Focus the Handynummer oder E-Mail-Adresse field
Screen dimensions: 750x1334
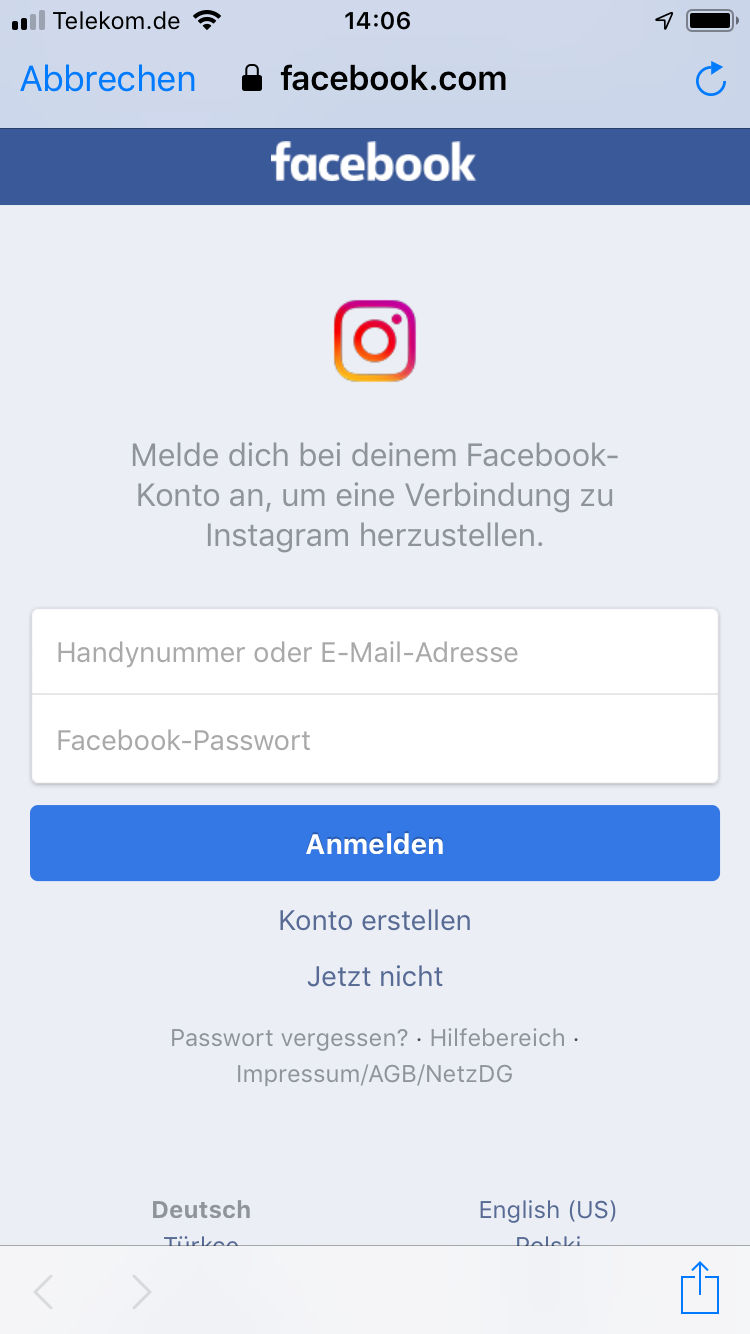coord(375,652)
